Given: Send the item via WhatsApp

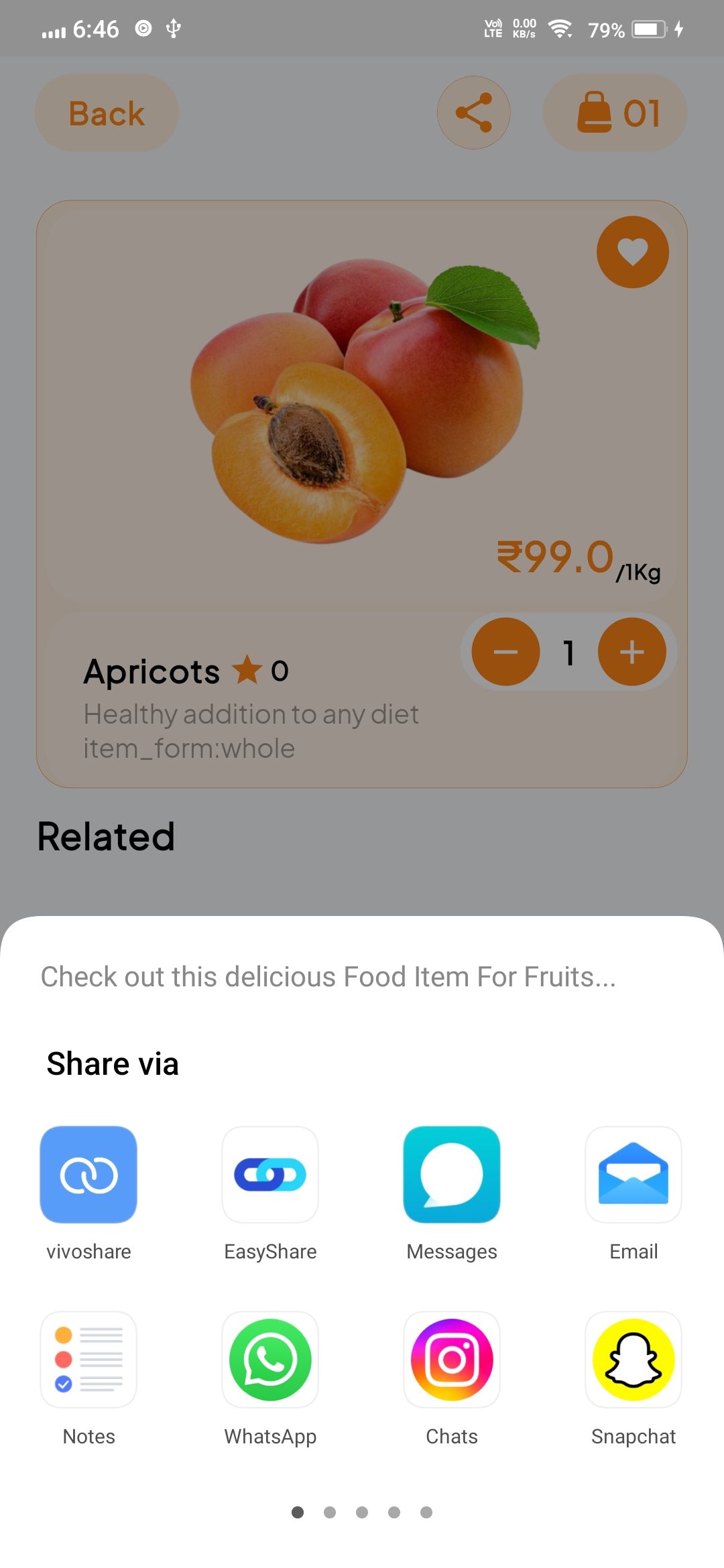Looking at the screenshot, I should [x=270, y=1360].
